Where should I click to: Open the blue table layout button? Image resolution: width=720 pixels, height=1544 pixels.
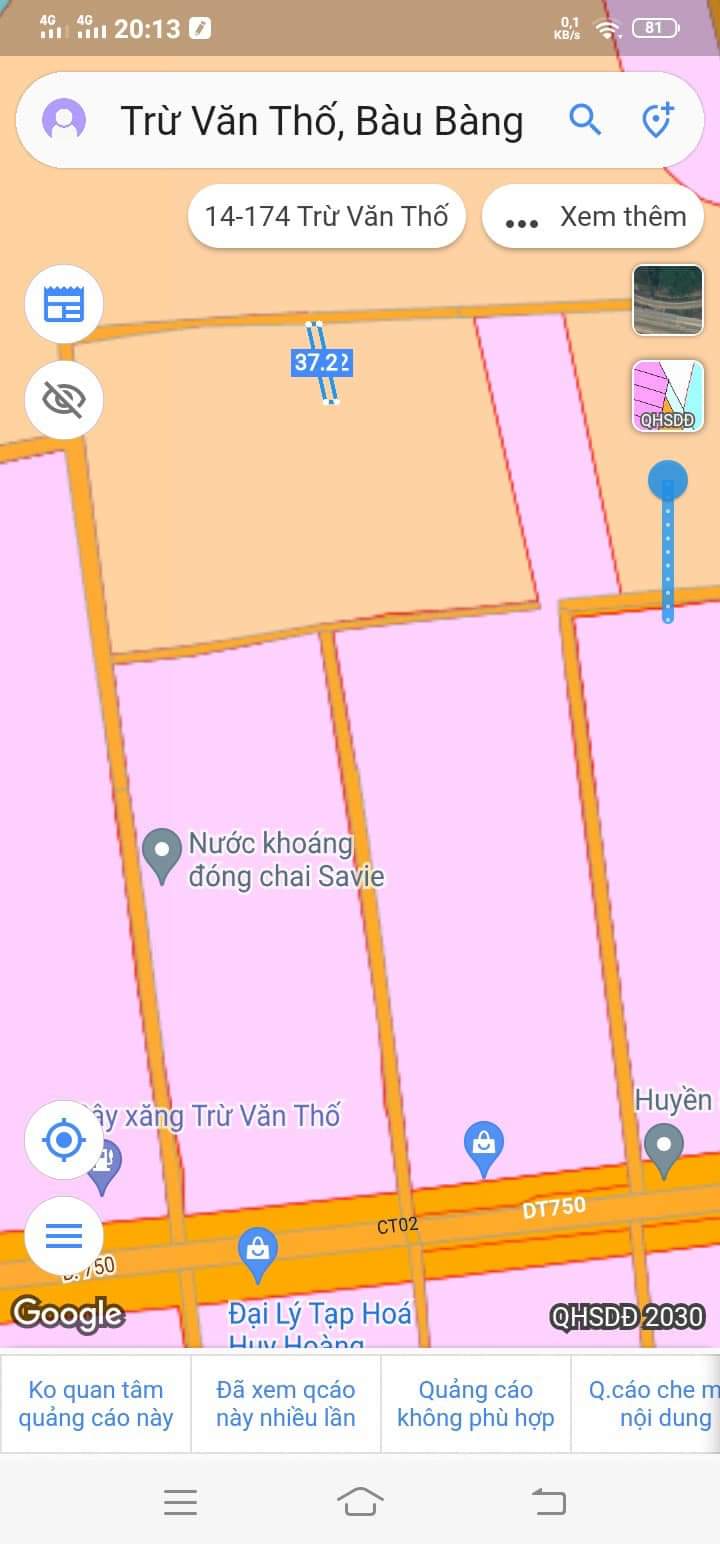pos(64,304)
